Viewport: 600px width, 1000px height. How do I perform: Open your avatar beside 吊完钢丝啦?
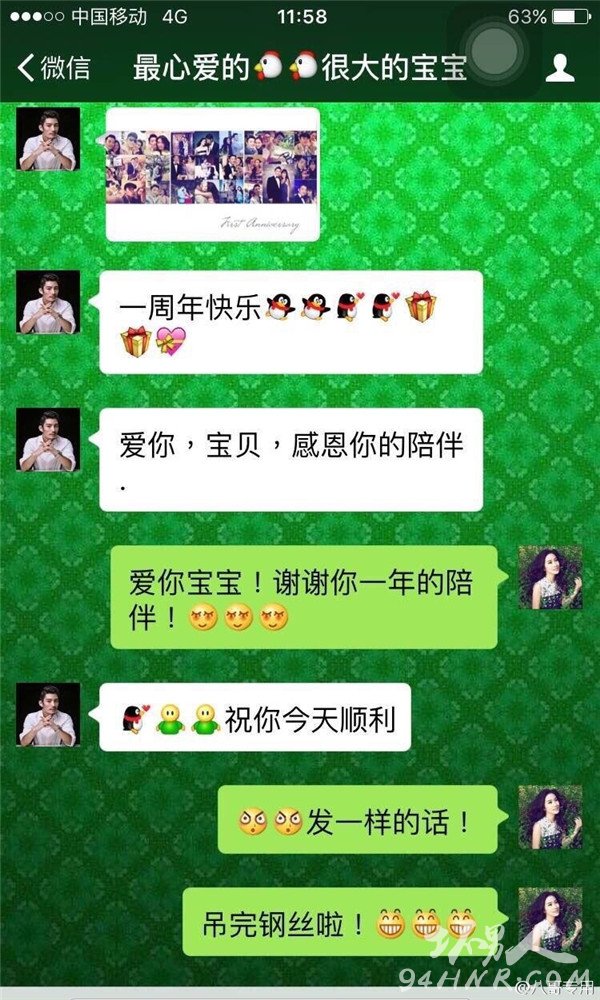click(550, 919)
